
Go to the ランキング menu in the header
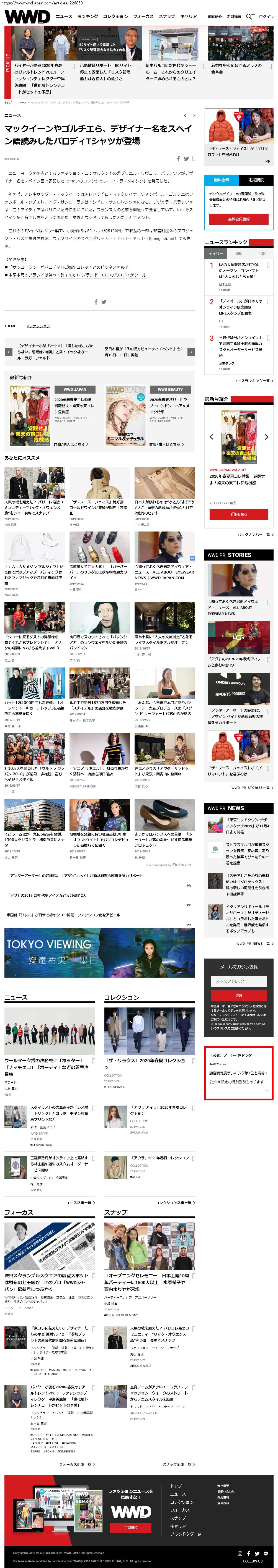click(87, 16)
